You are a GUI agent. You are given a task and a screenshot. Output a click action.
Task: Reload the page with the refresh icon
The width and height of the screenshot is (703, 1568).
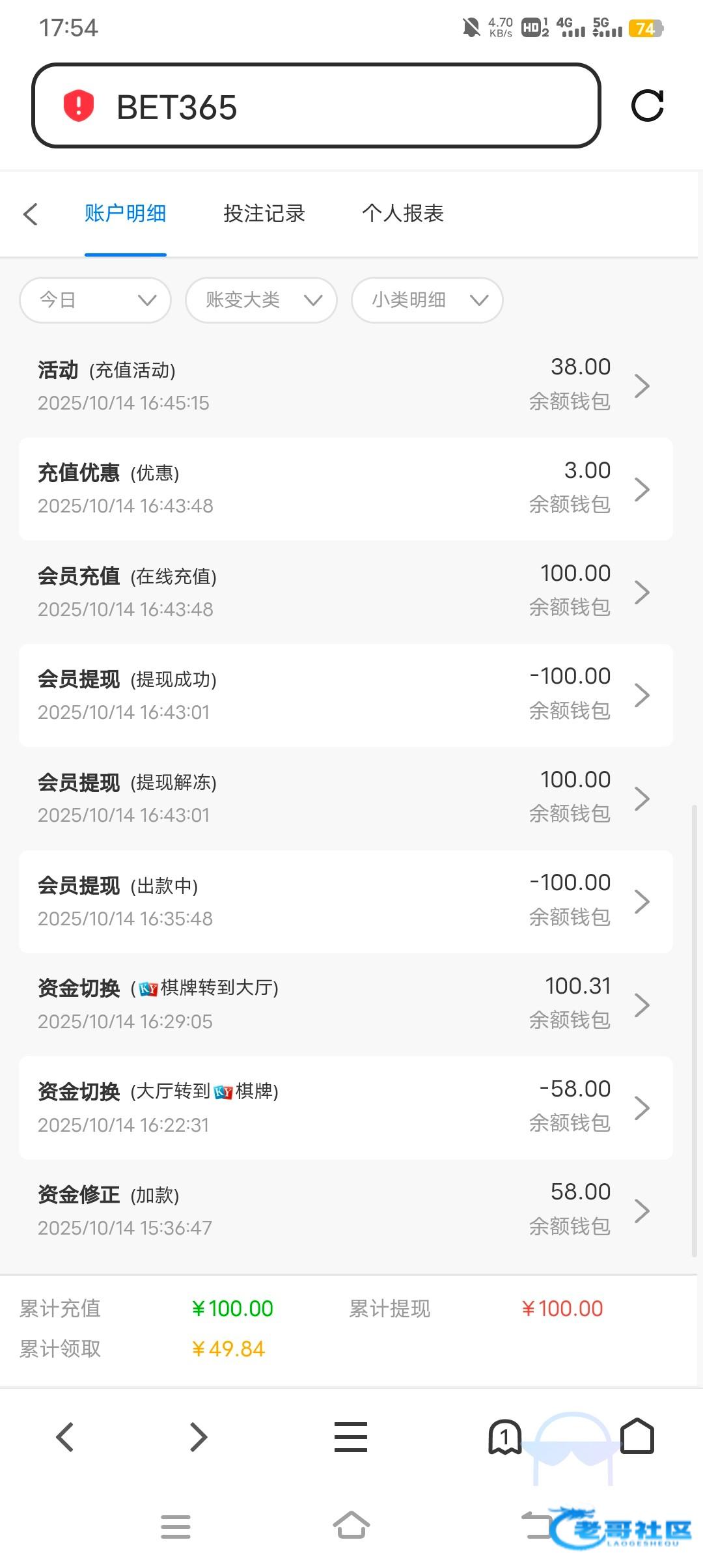coord(647,105)
